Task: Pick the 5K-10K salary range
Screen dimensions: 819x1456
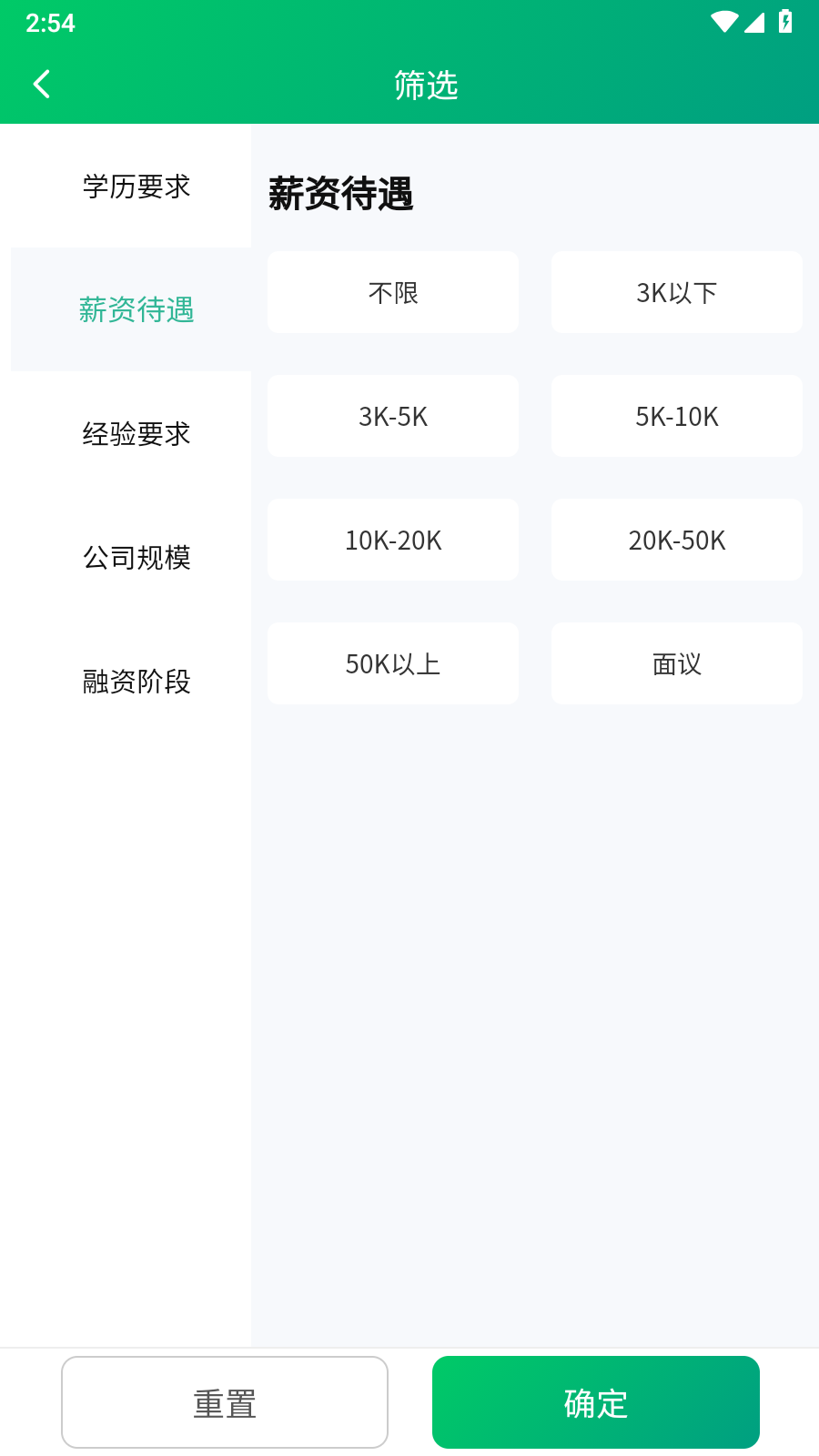Action: [x=676, y=416]
